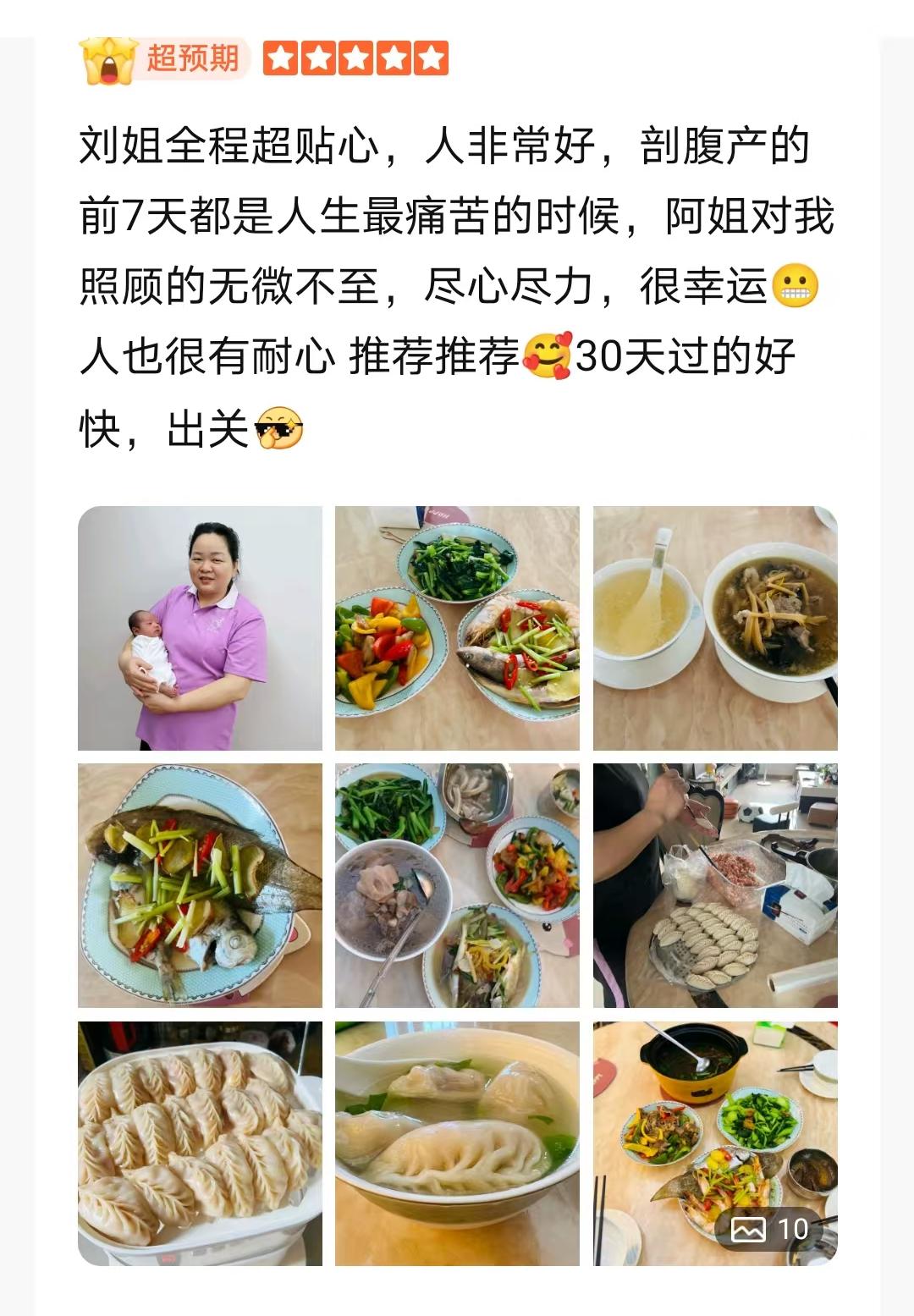The width and height of the screenshot is (914, 1316).
Task: Open the photo of two soup bowls
Action: tap(715, 628)
